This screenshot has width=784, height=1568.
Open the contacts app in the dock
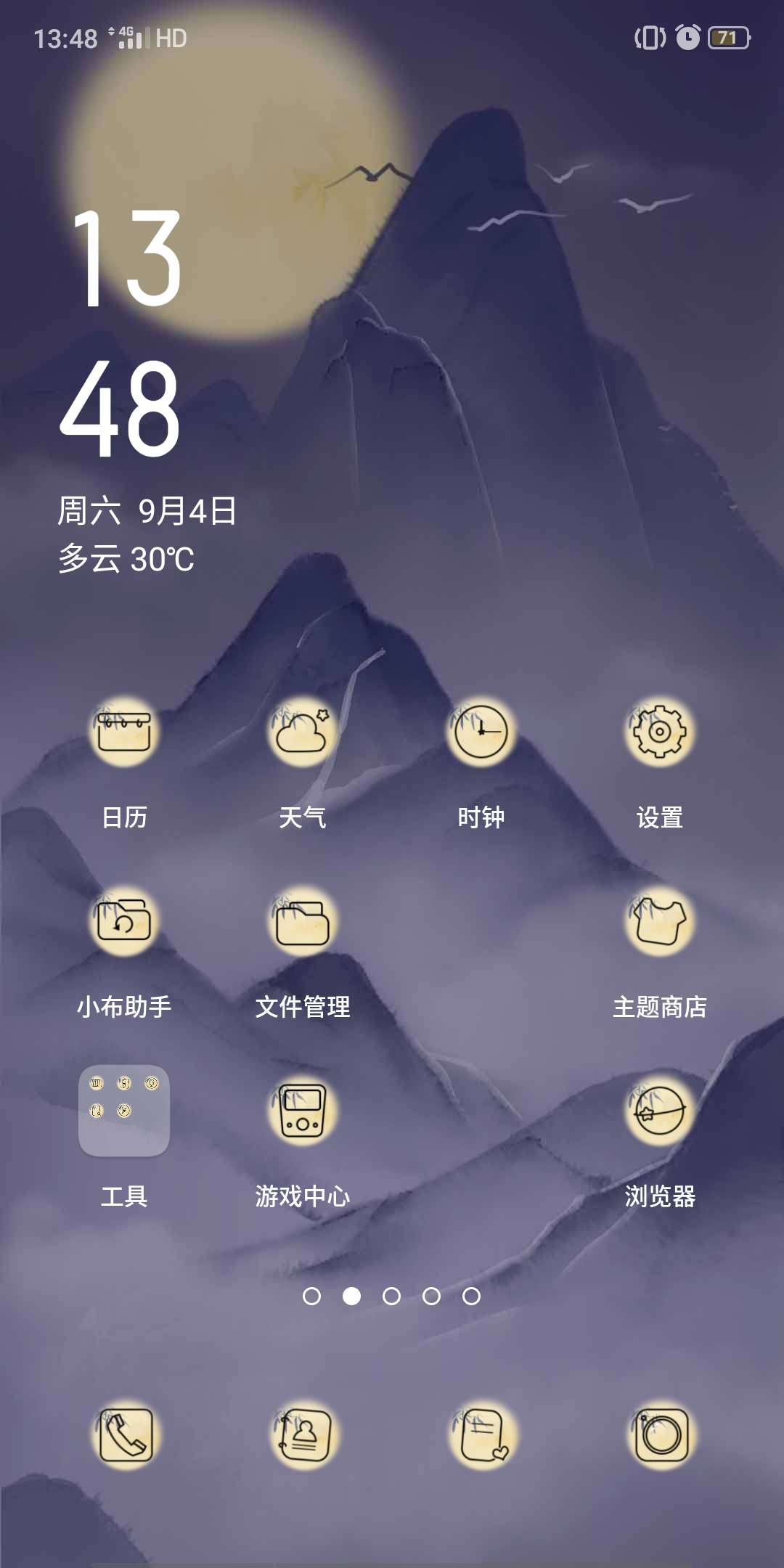click(x=304, y=1435)
